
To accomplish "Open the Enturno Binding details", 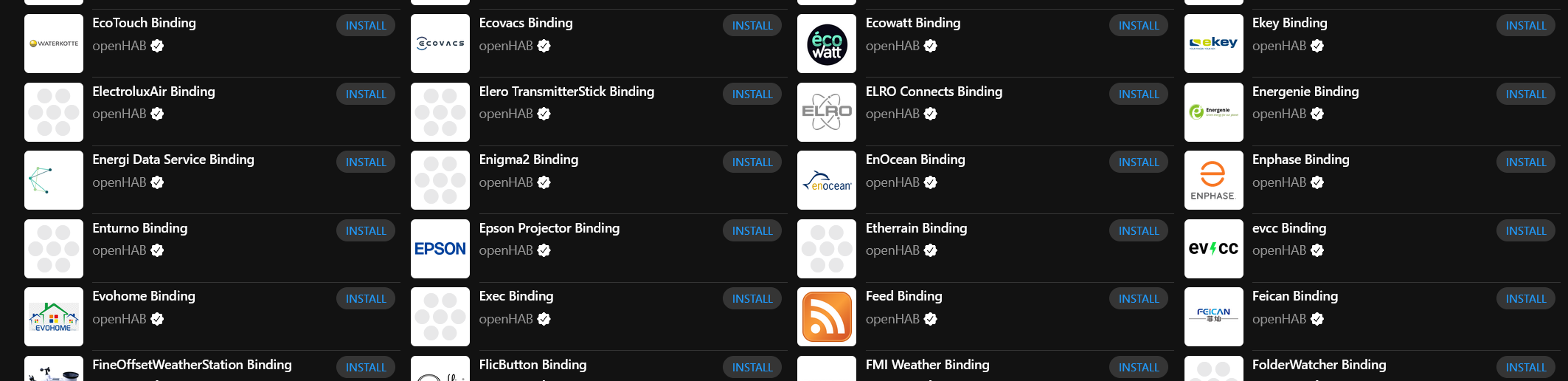I will 140,229.
